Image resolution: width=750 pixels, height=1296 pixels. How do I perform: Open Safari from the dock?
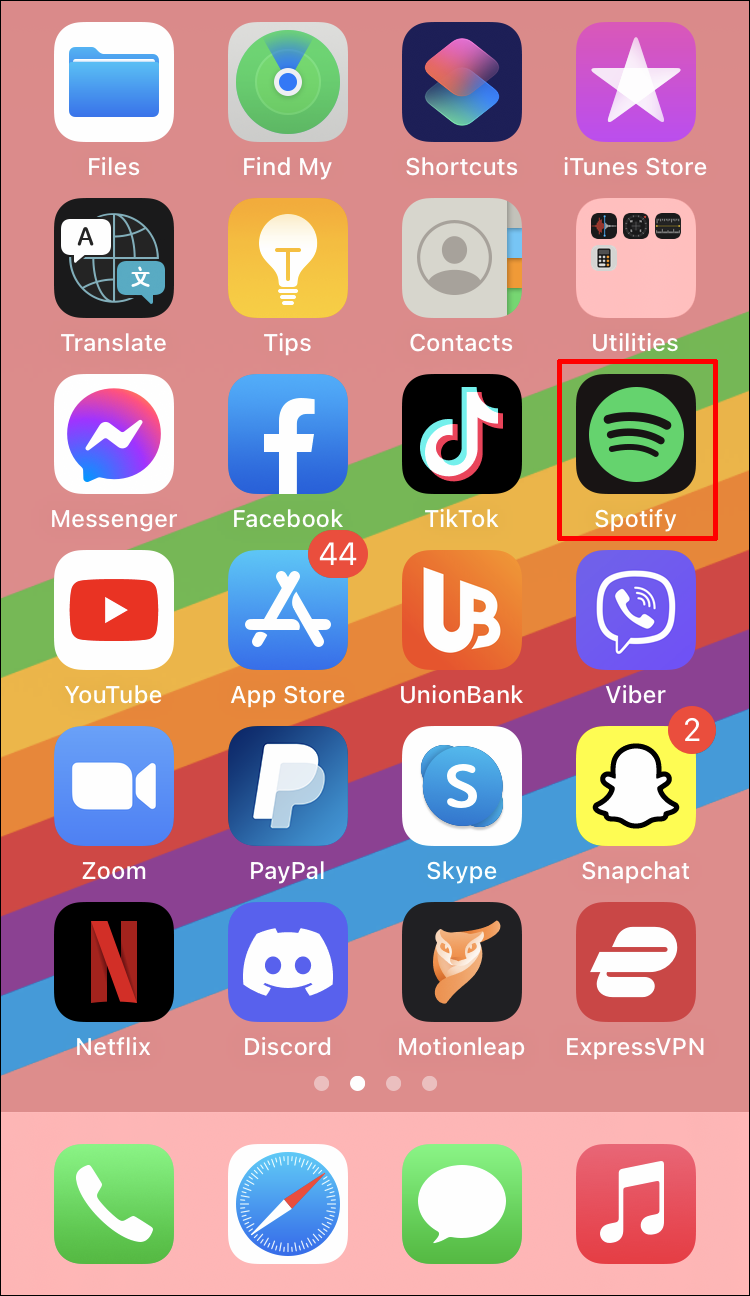[x=288, y=1204]
